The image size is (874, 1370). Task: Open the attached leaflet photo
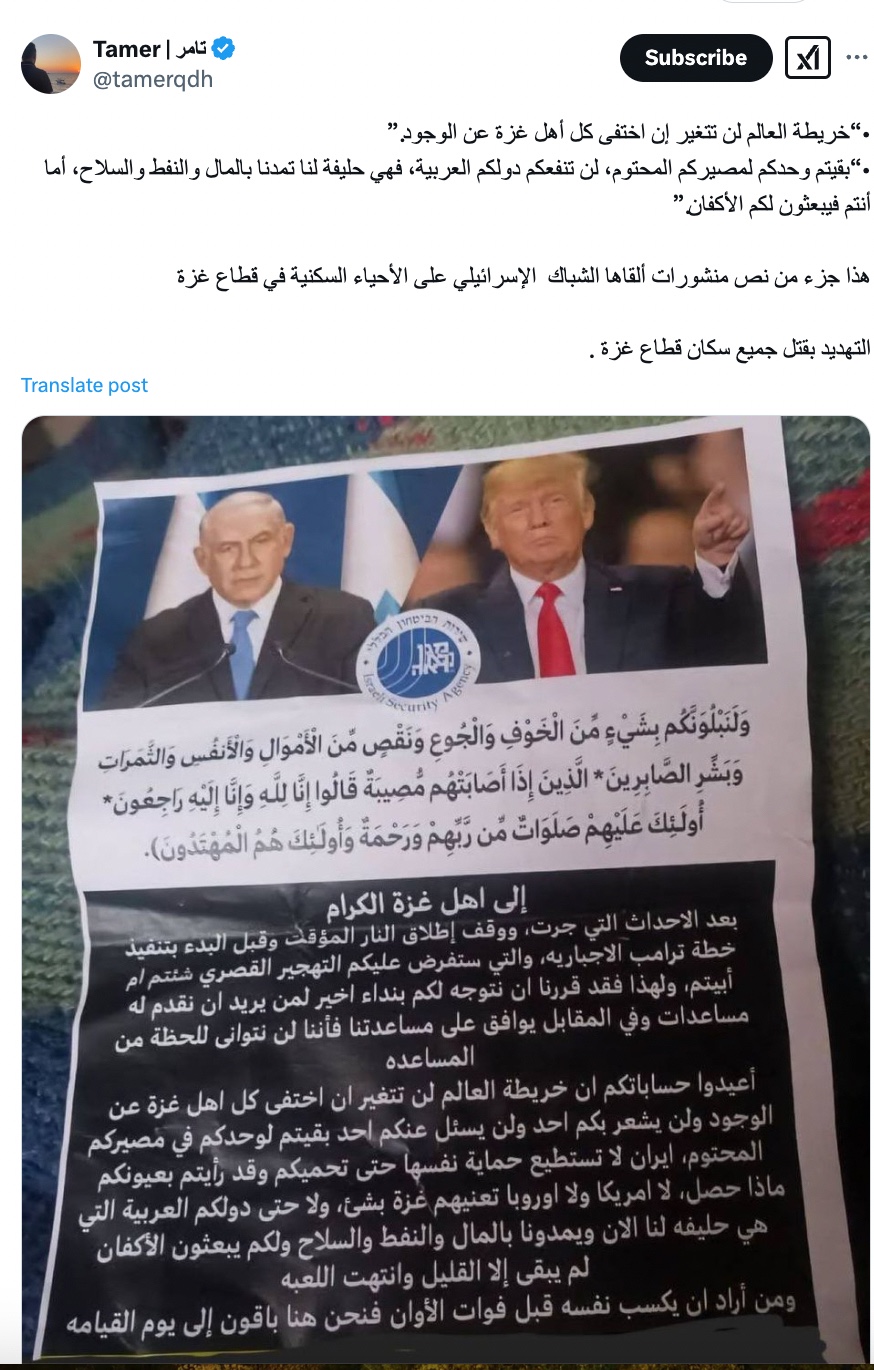pos(445,890)
